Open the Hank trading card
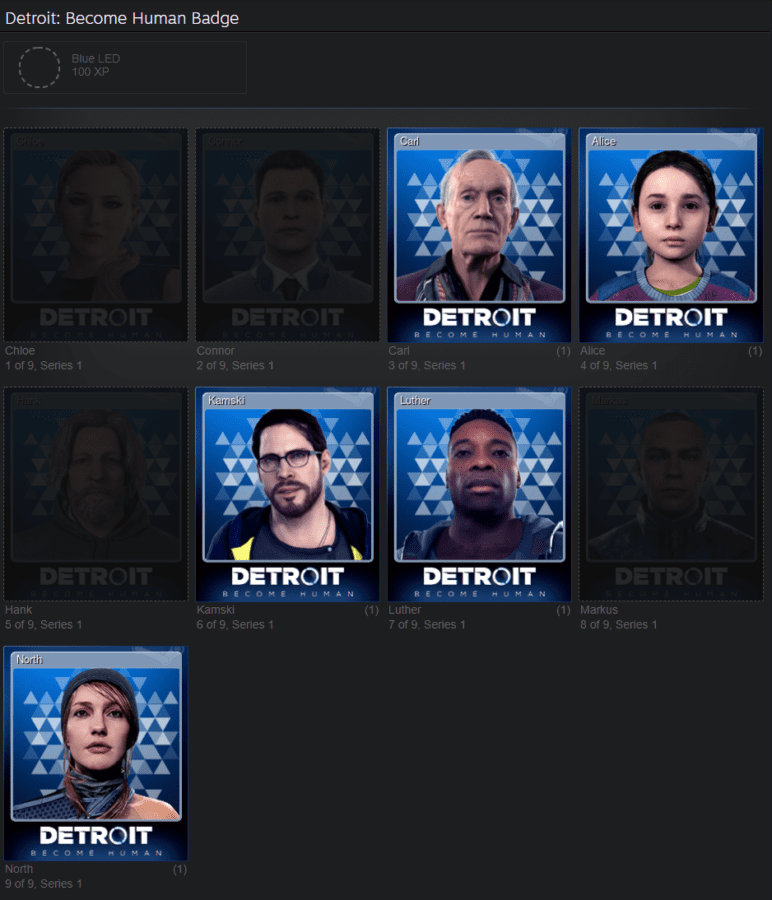This screenshot has height=900, width=772. (x=96, y=493)
